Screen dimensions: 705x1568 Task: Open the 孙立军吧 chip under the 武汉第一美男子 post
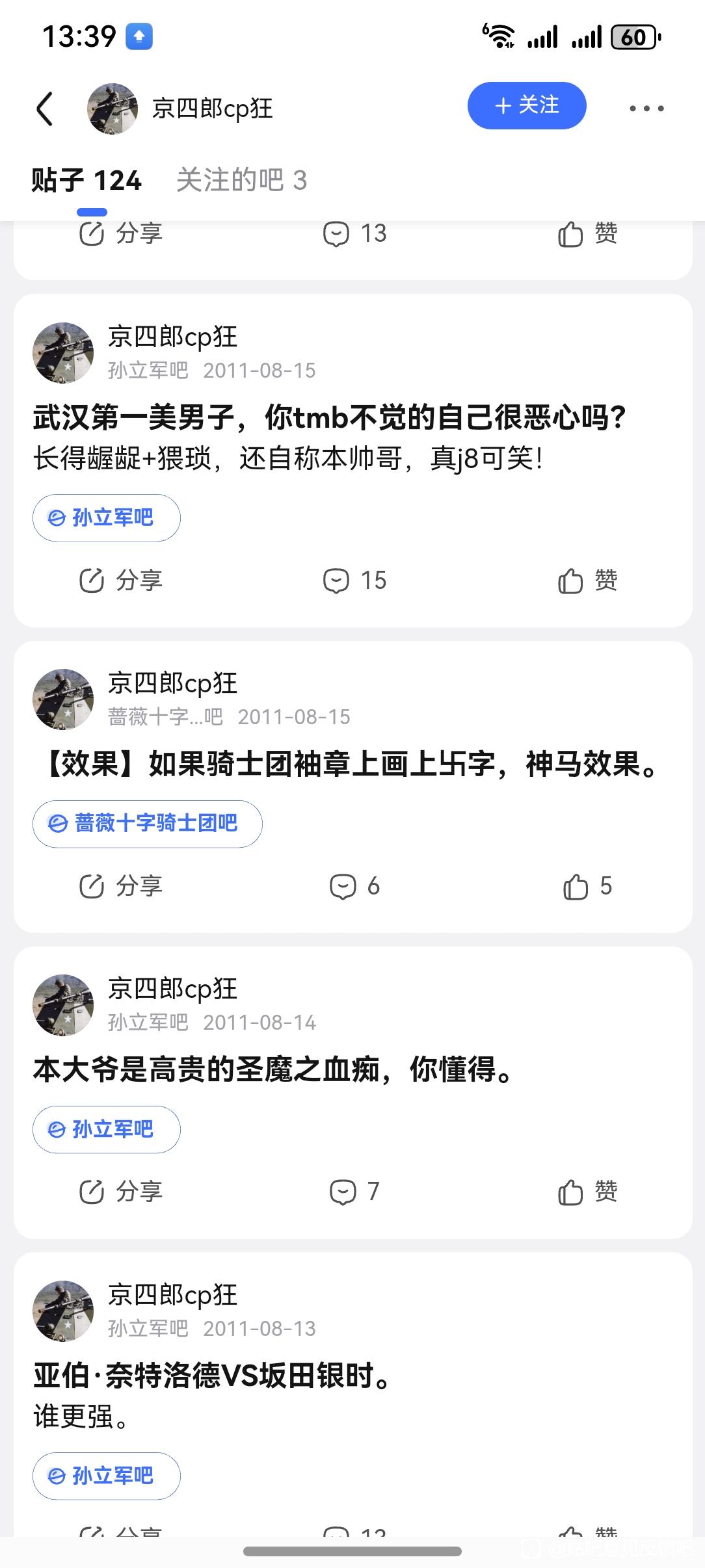coord(106,517)
